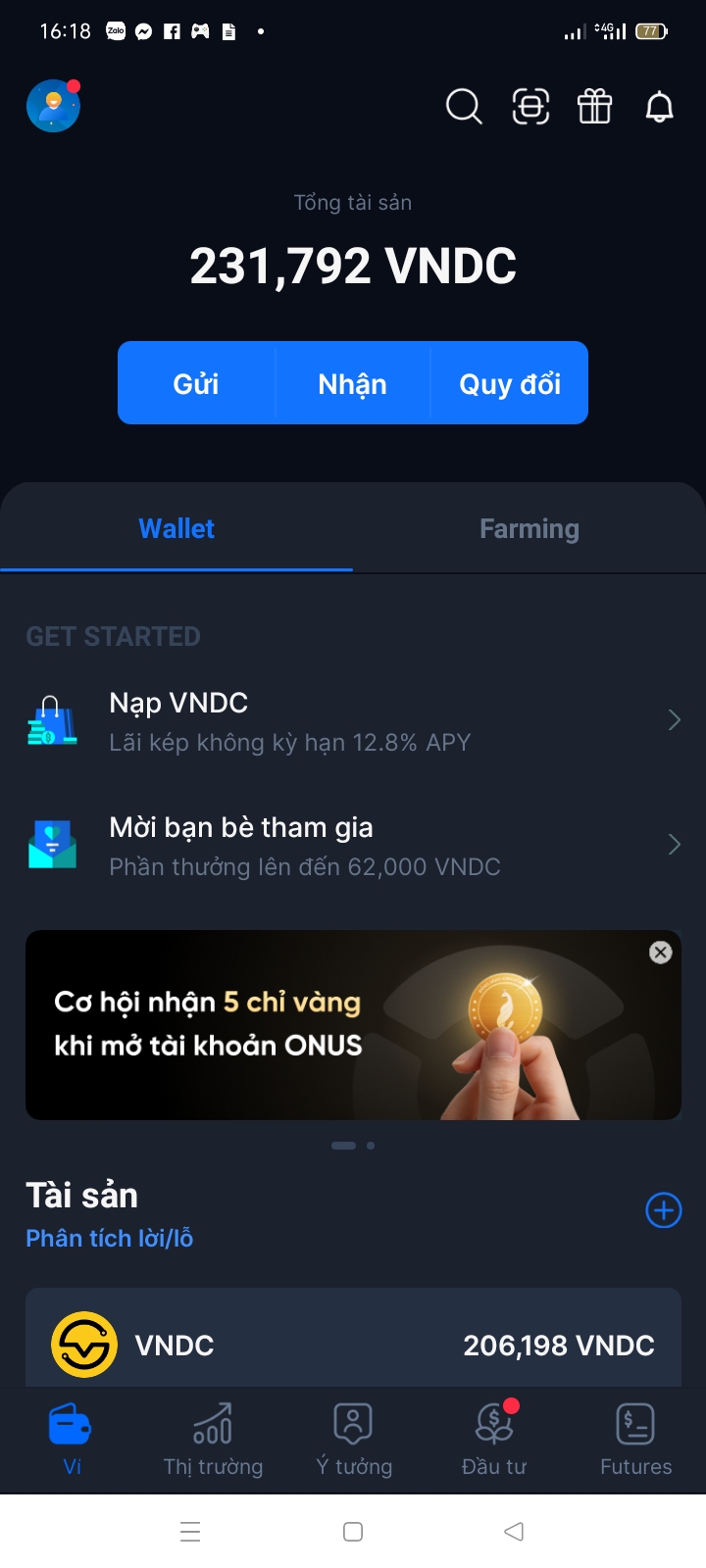Launch the QR scan icon

coord(530,106)
